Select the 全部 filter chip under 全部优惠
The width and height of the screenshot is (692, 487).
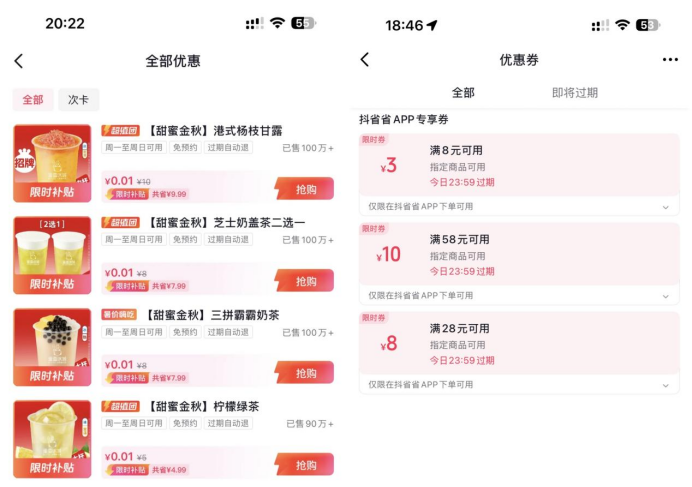(x=33, y=100)
